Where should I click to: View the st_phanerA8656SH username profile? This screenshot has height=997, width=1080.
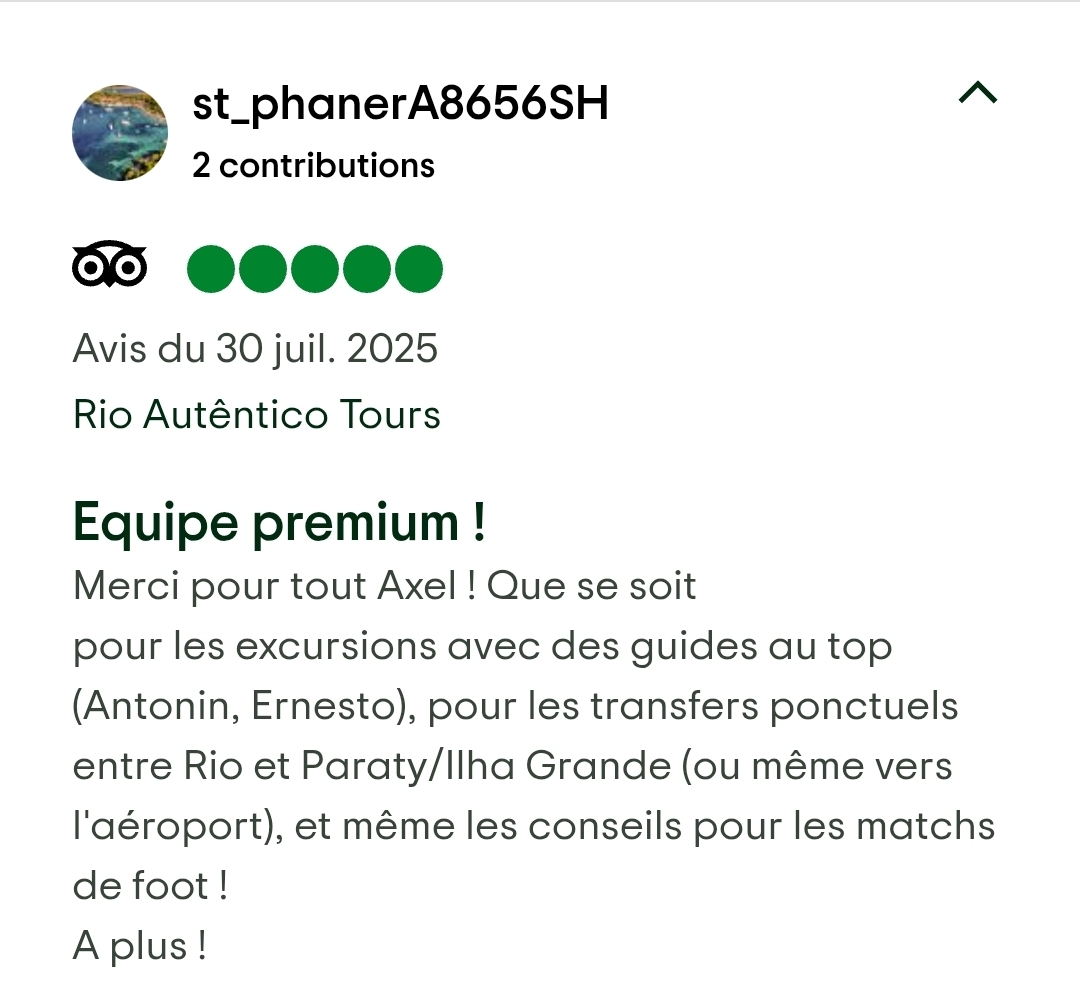click(400, 104)
